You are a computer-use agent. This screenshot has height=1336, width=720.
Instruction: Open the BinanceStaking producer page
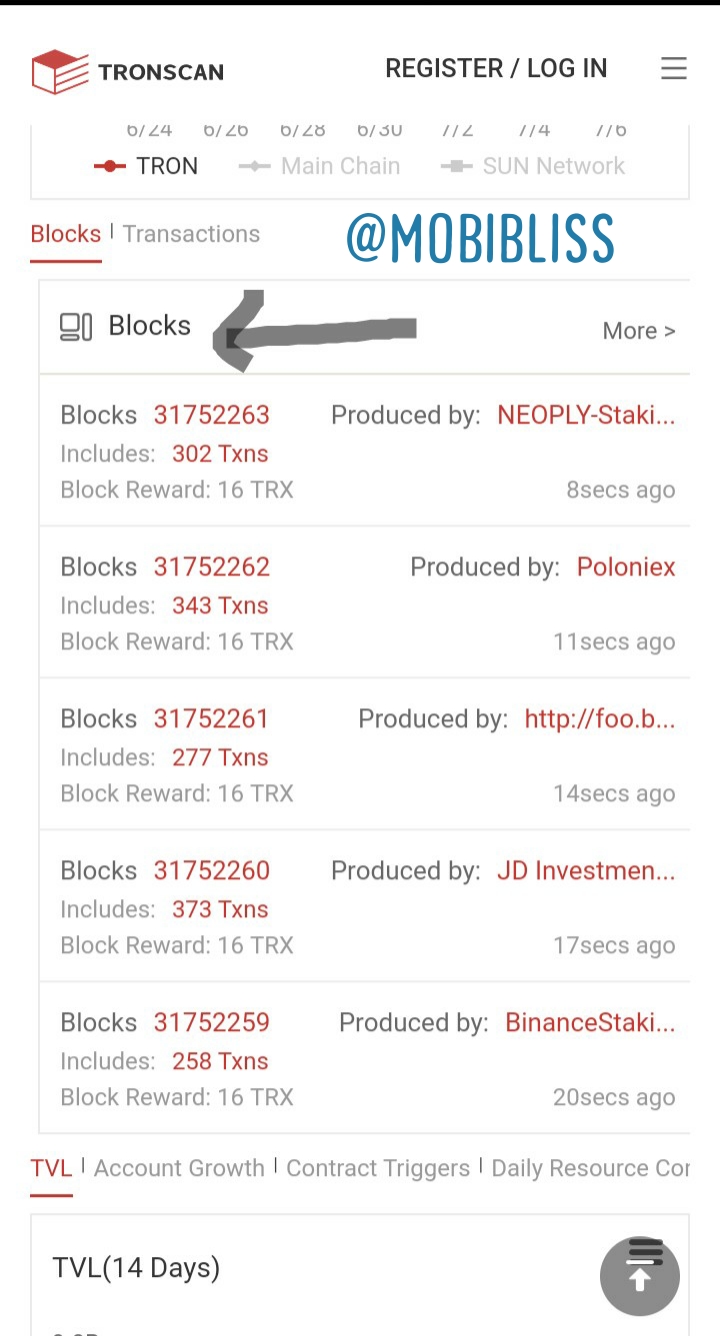(590, 1023)
